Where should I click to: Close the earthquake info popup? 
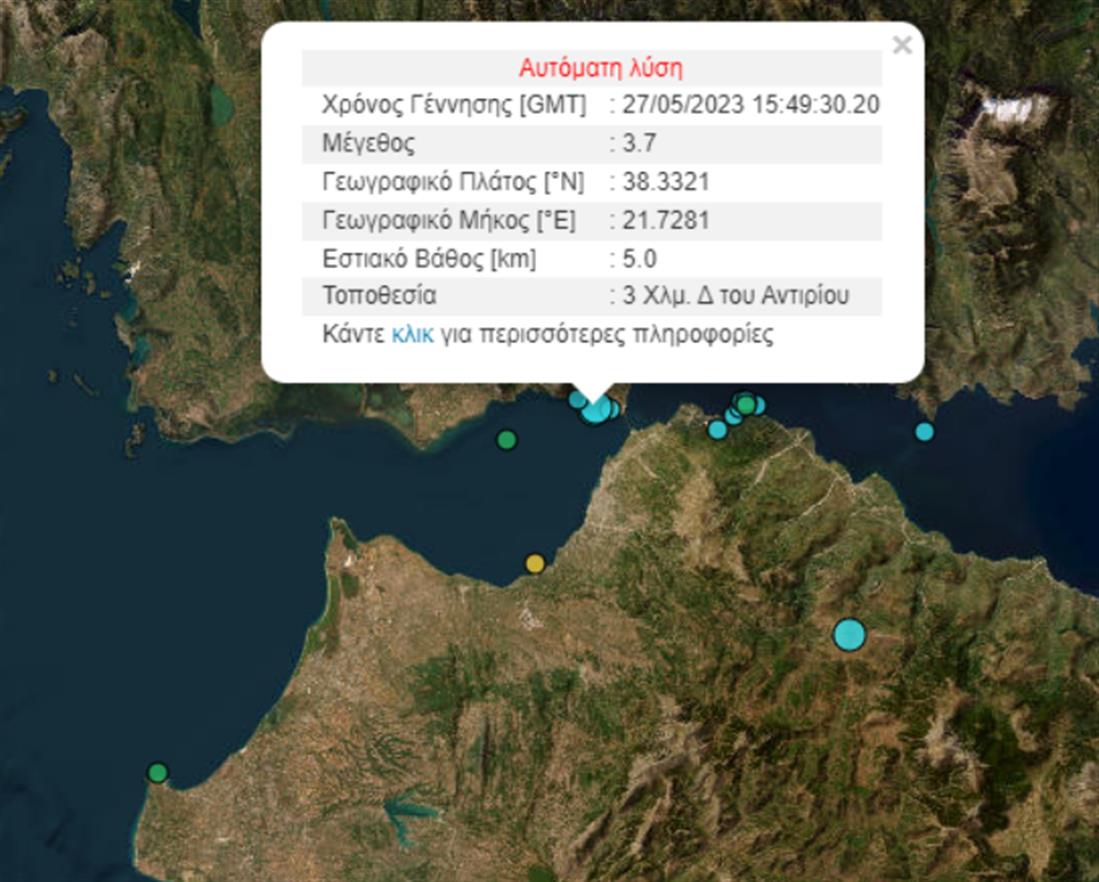(x=902, y=45)
